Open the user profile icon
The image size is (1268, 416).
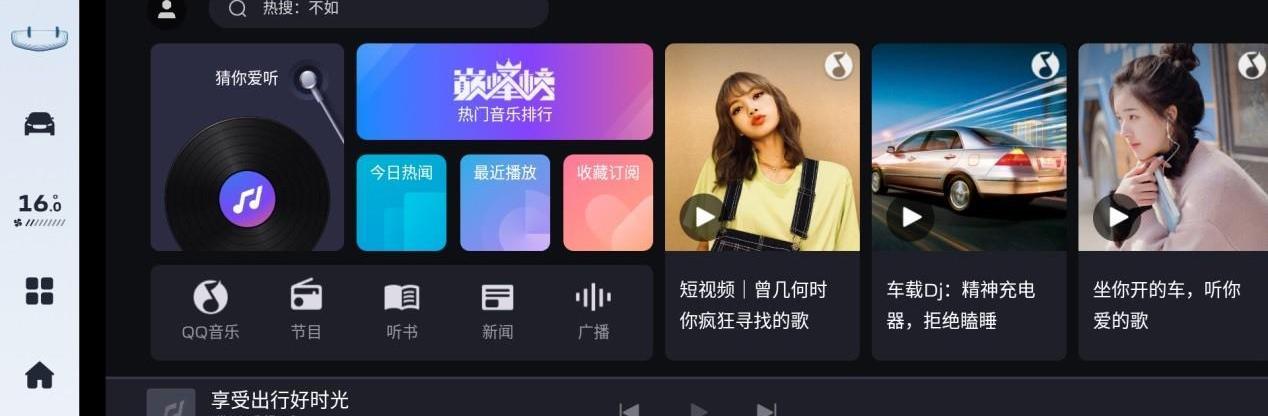(x=167, y=10)
